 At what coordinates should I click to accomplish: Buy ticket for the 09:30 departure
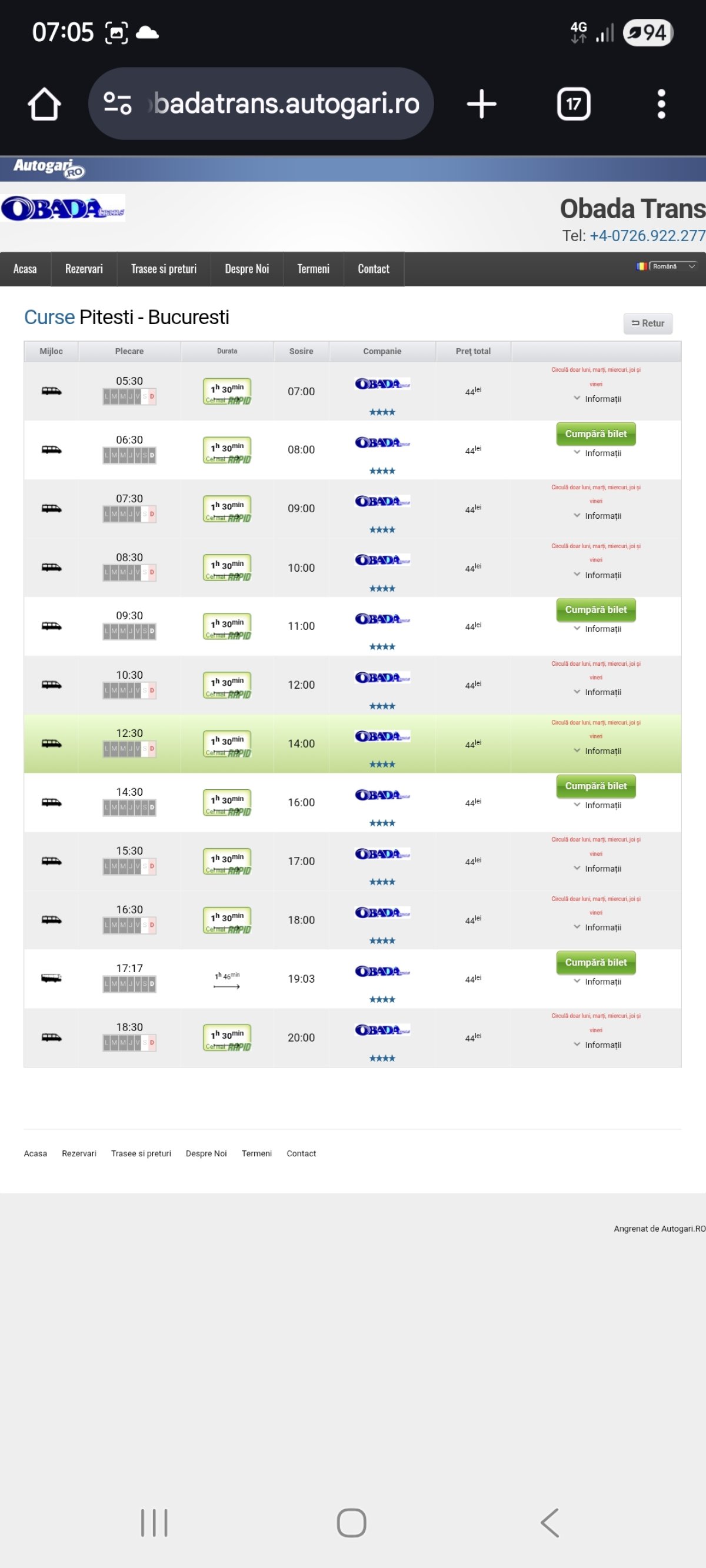pyautogui.click(x=595, y=610)
